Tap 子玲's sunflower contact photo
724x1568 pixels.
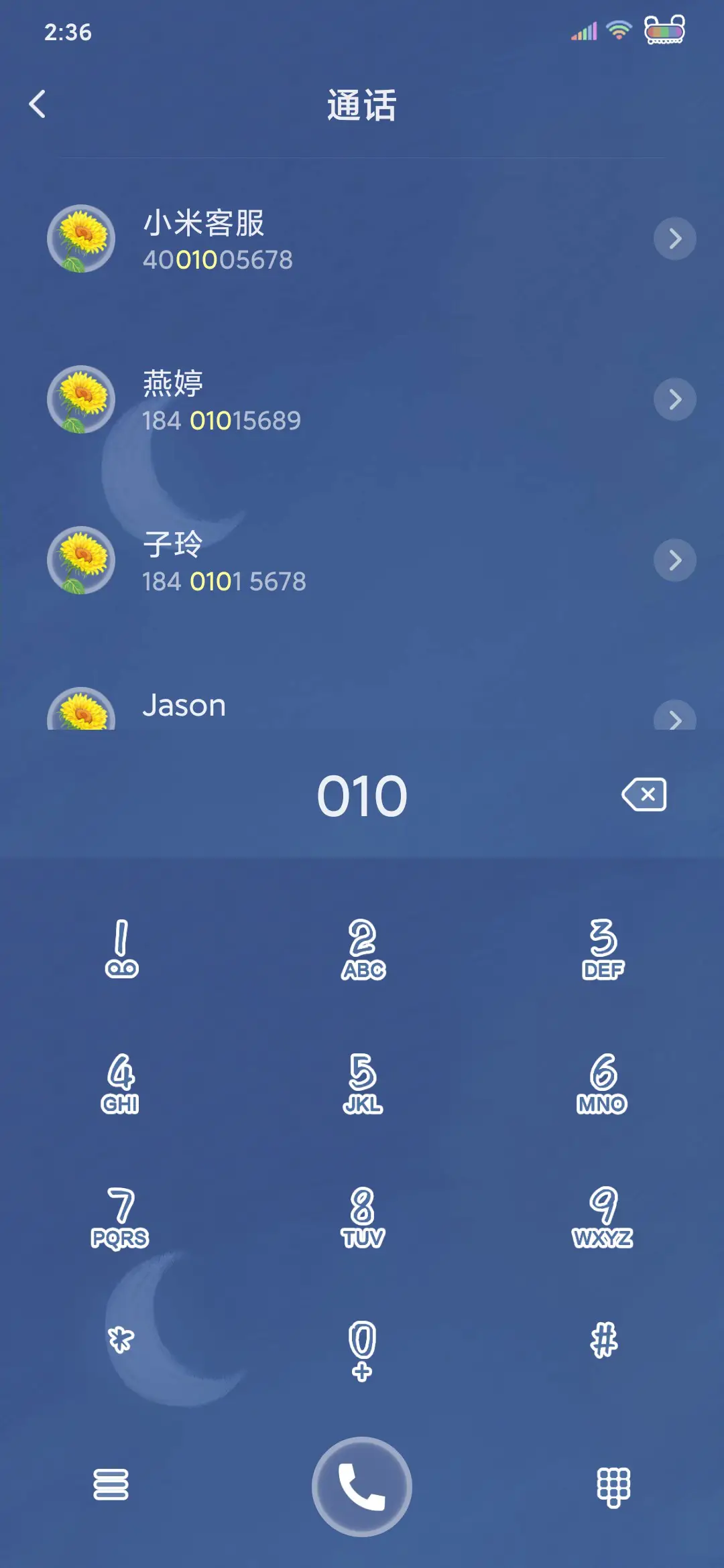tap(81, 561)
